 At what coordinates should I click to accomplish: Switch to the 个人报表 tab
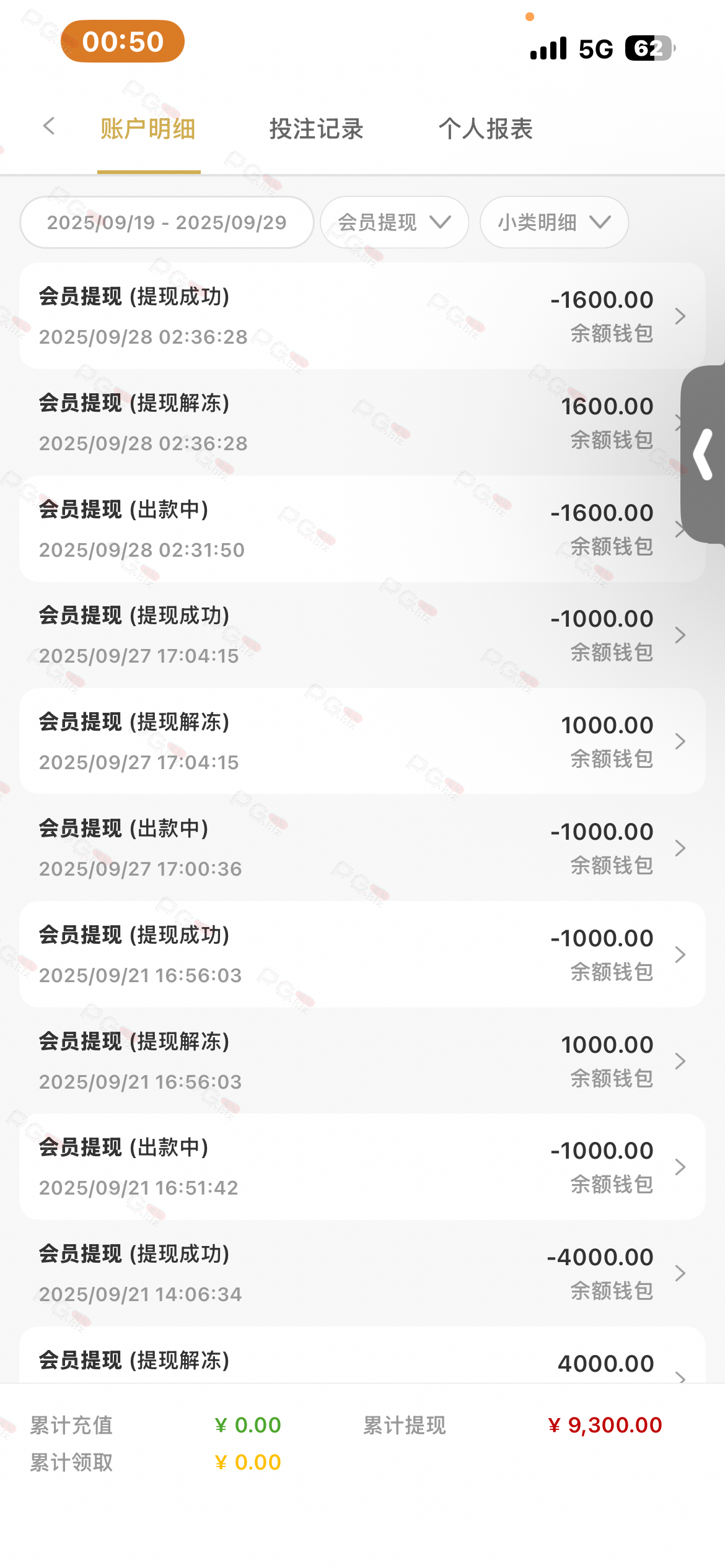pyautogui.click(x=486, y=129)
